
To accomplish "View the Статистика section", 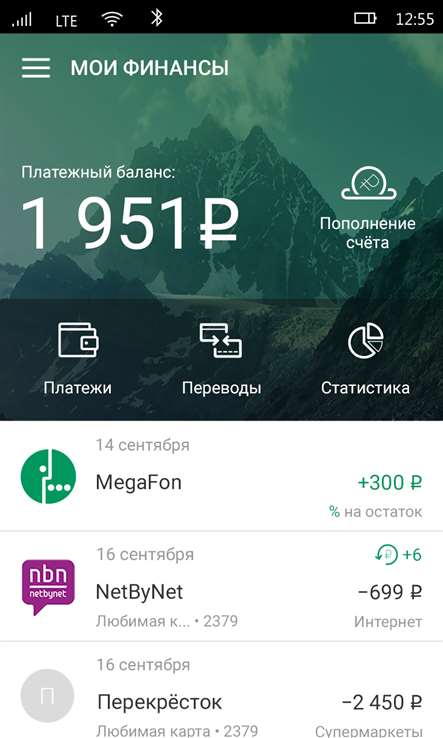I will click(365, 359).
